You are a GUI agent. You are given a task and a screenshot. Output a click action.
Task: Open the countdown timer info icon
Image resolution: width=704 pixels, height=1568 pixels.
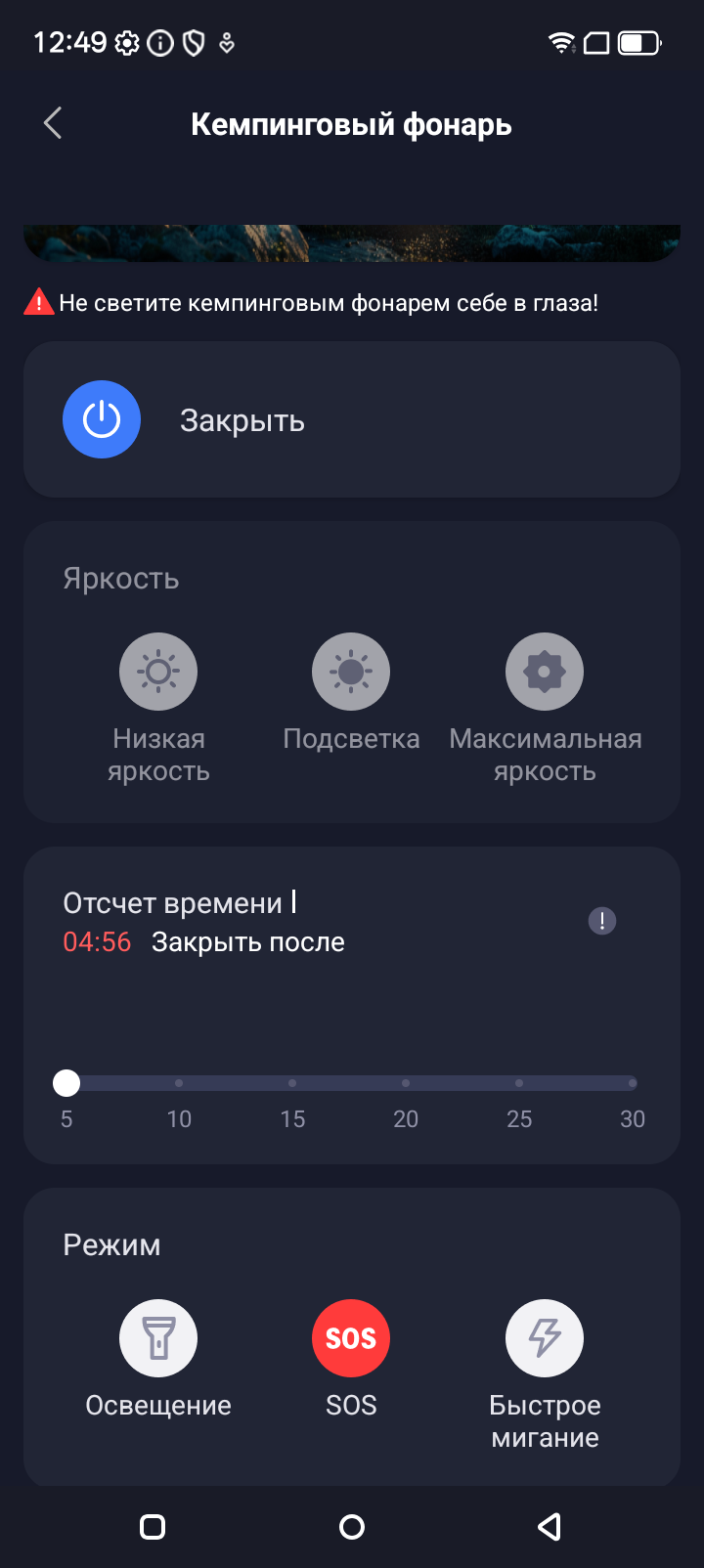coord(602,921)
